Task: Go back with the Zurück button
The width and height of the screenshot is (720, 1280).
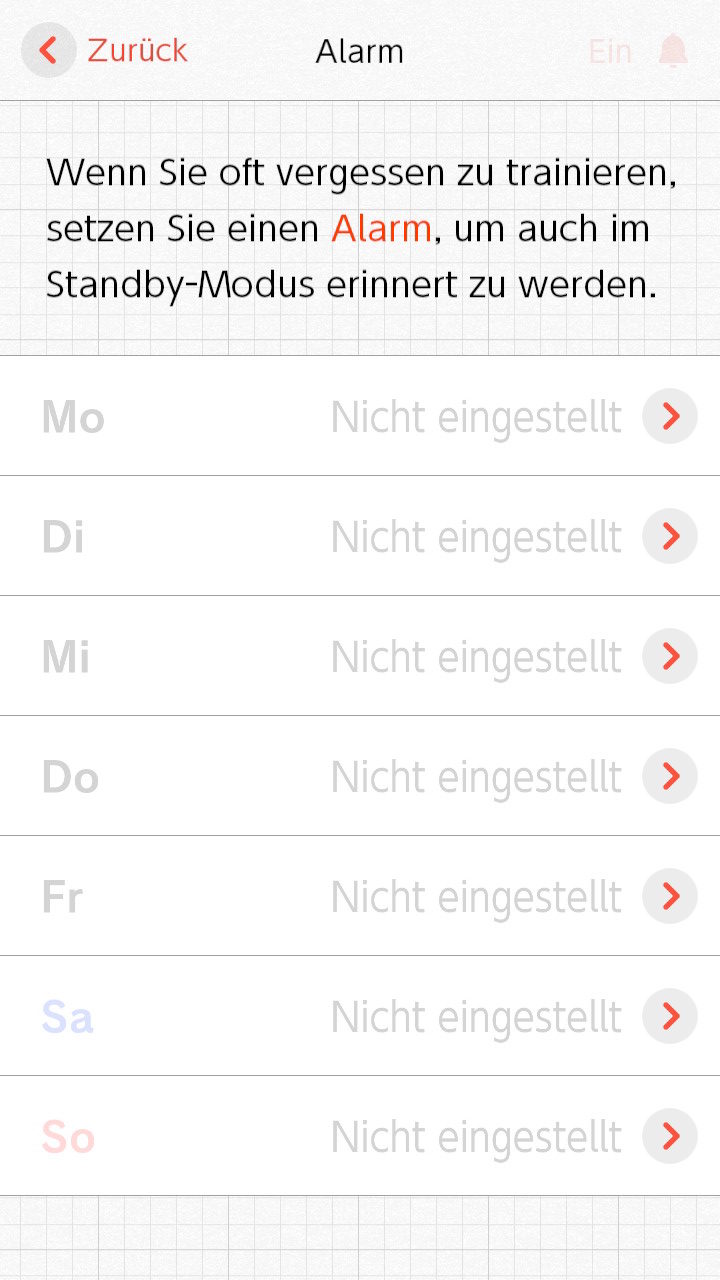Action: 106,50
